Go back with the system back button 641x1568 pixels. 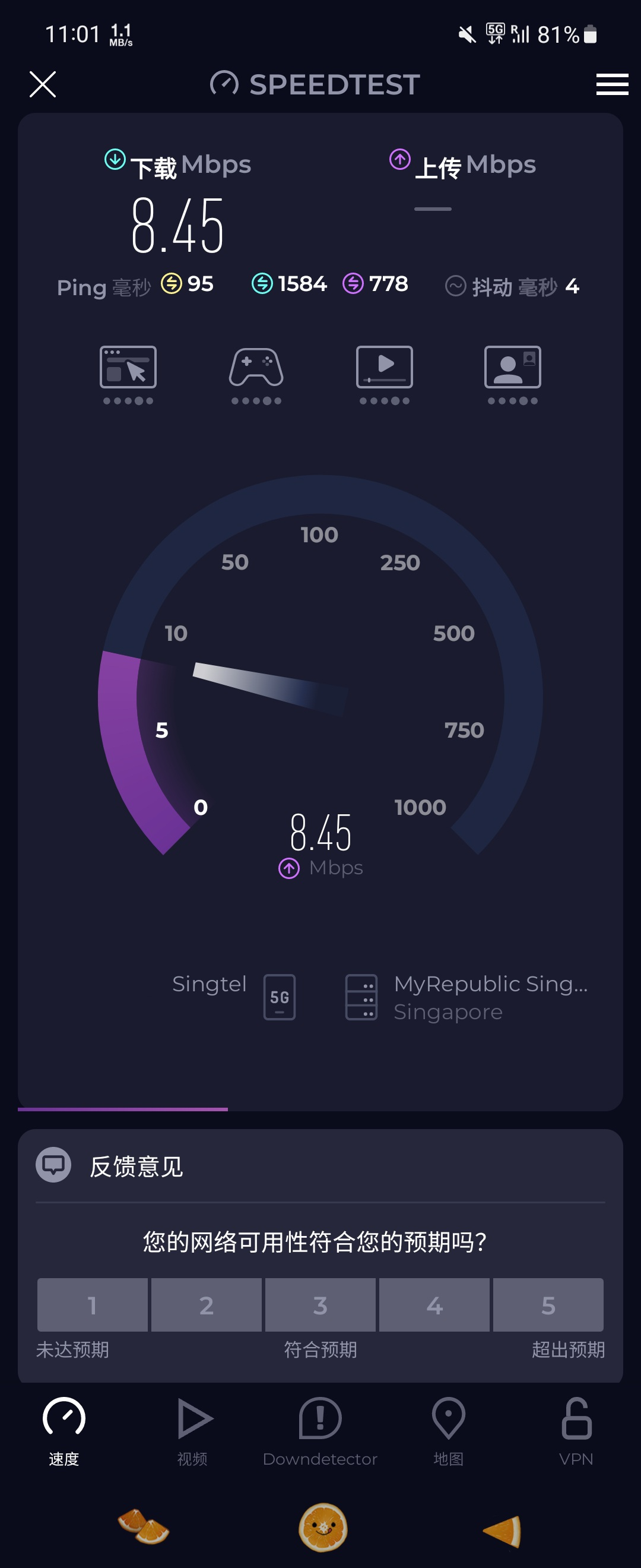(502, 1530)
